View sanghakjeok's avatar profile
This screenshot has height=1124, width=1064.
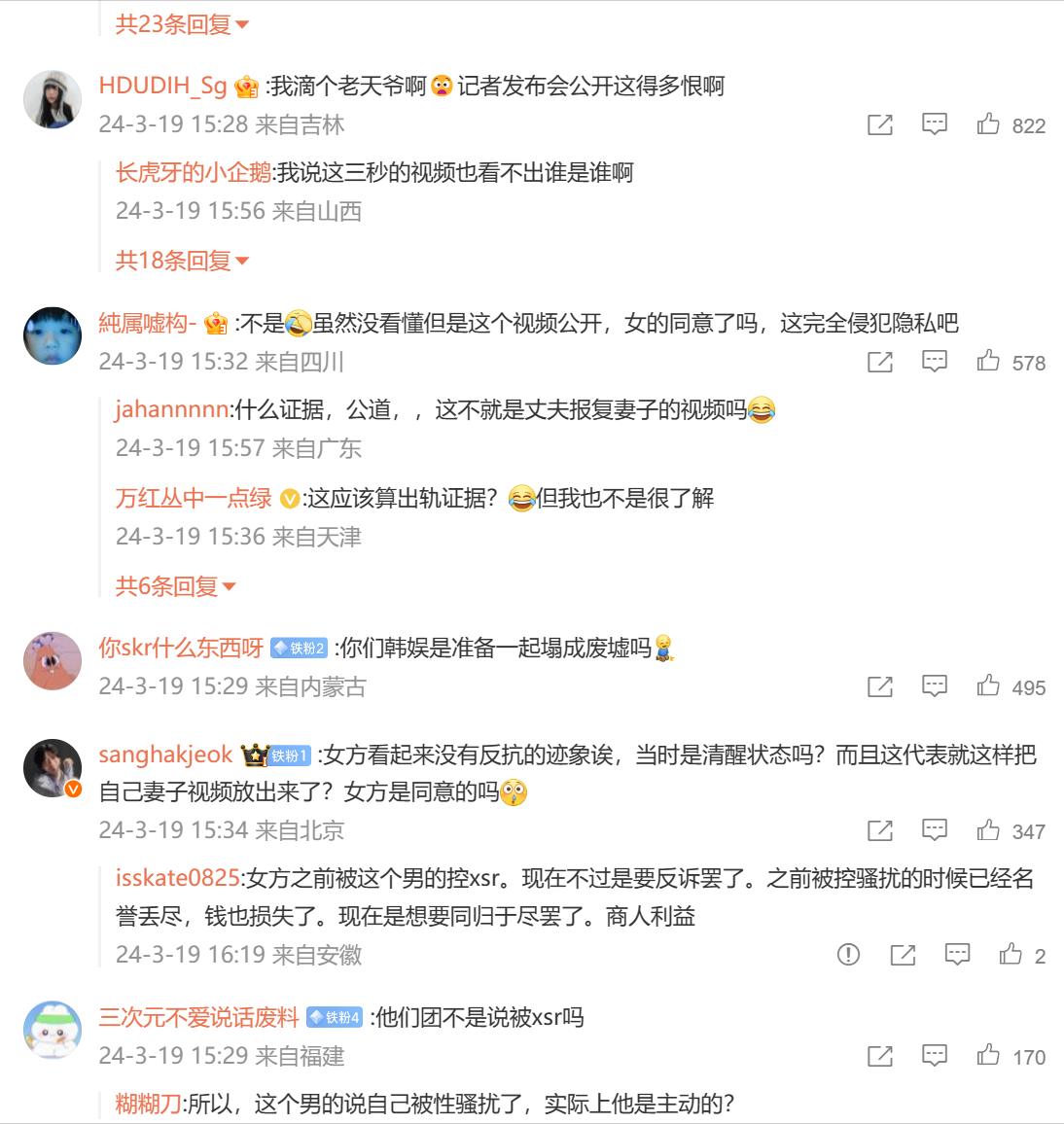click(53, 768)
